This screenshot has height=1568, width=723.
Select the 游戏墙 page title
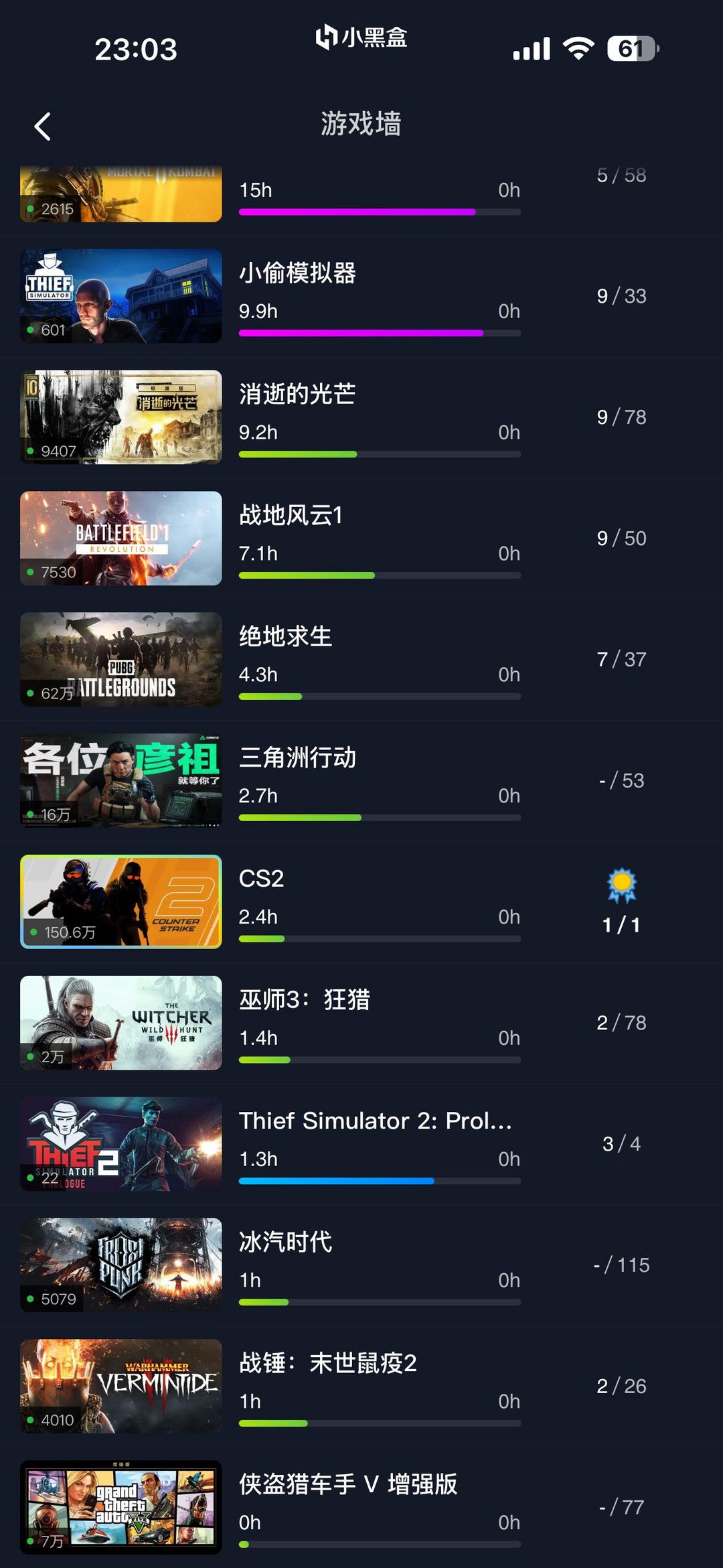[361, 124]
